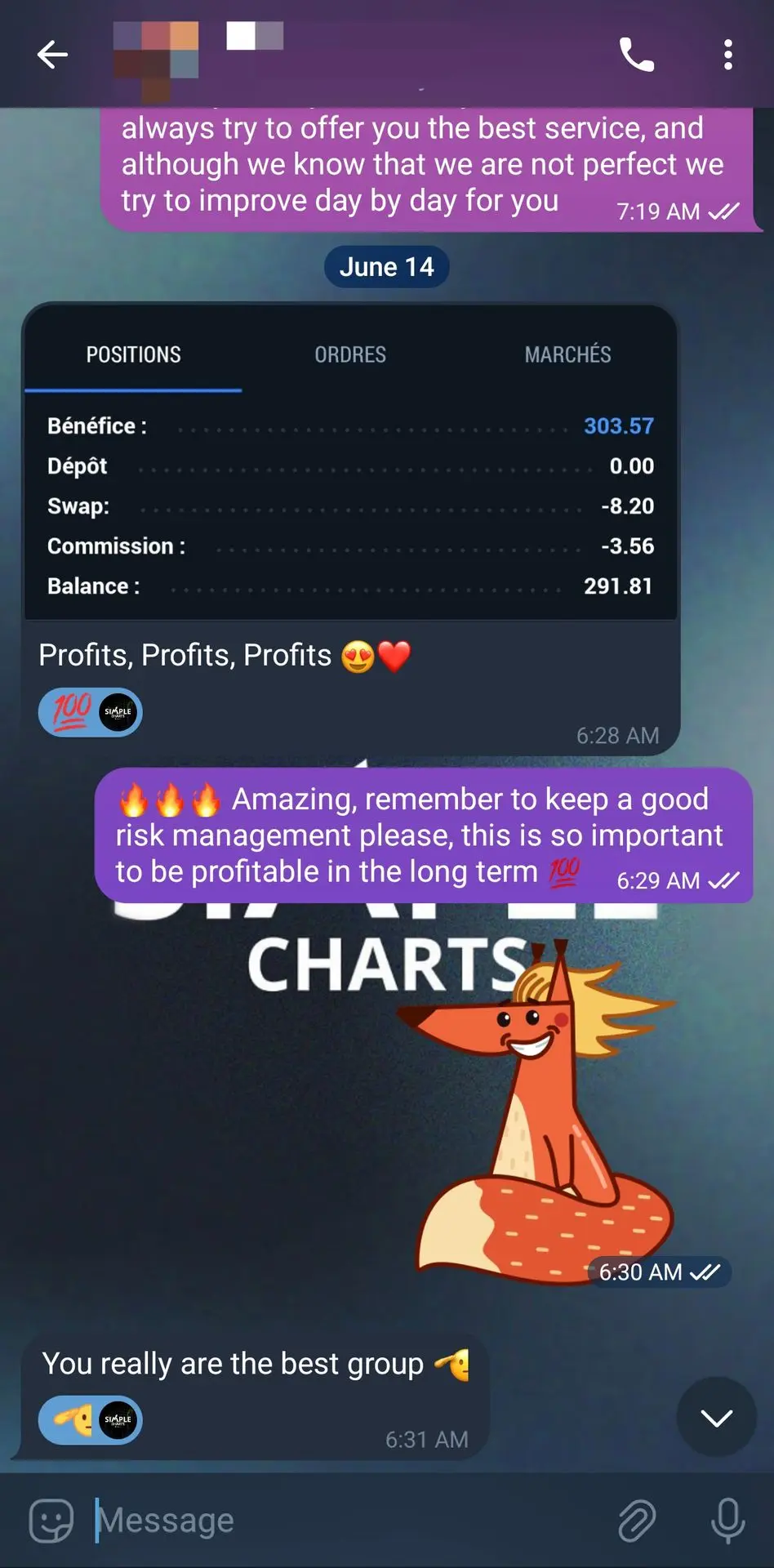This screenshot has width=774, height=1568.
Task: Record a voice message
Action: point(727,1521)
